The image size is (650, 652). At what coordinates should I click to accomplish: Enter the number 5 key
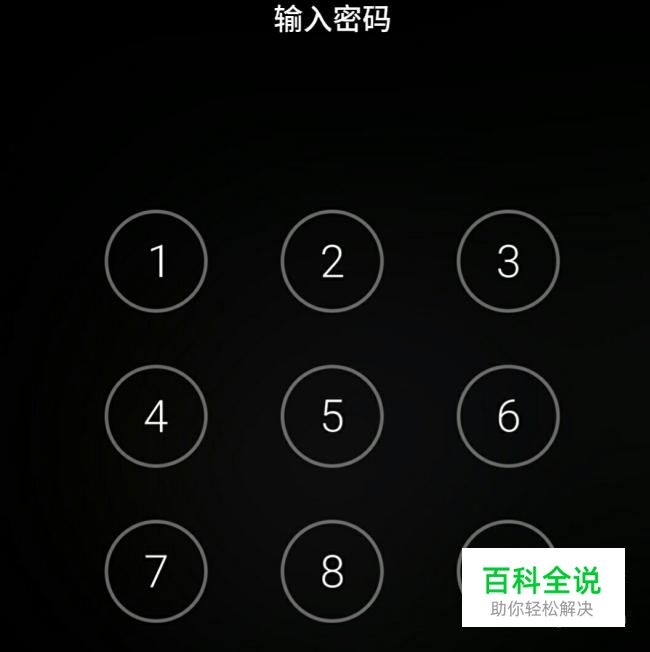click(x=332, y=416)
